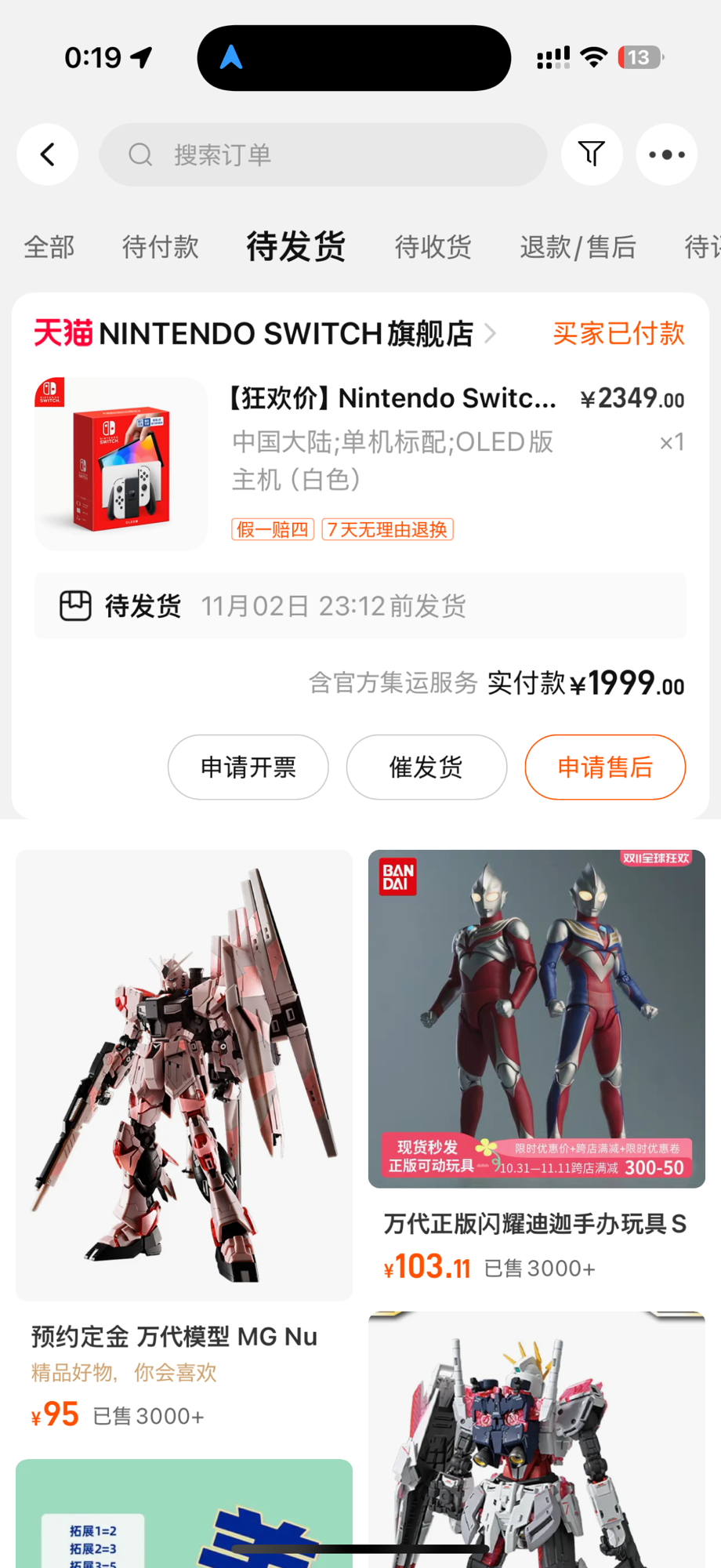The width and height of the screenshot is (721, 1568).
Task: Open the Nintendo Switch OLED order item
Action: coord(360,463)
